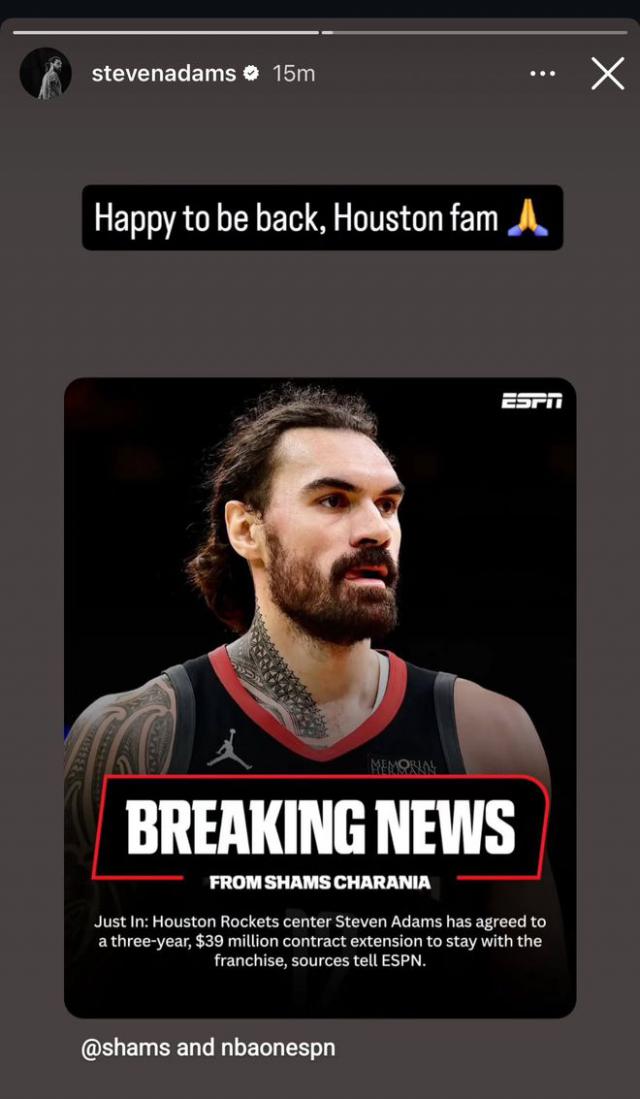Close the story viewer
Image resolution: width=640 pixels, height=1099 pixels.
pyautogui.click(x=607, y=73)
